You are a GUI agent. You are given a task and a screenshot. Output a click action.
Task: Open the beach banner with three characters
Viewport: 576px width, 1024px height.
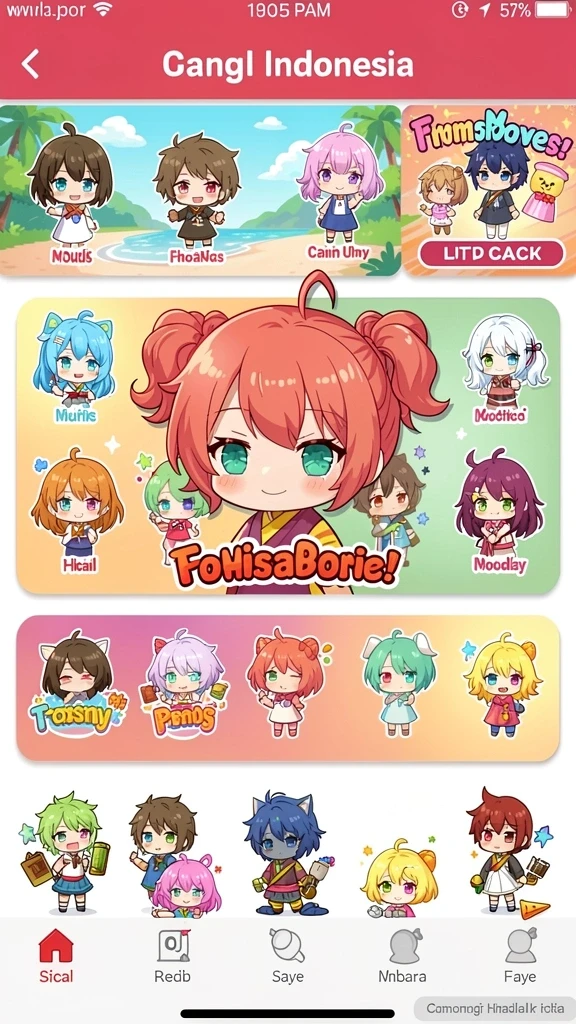click(x=200, y=190)
